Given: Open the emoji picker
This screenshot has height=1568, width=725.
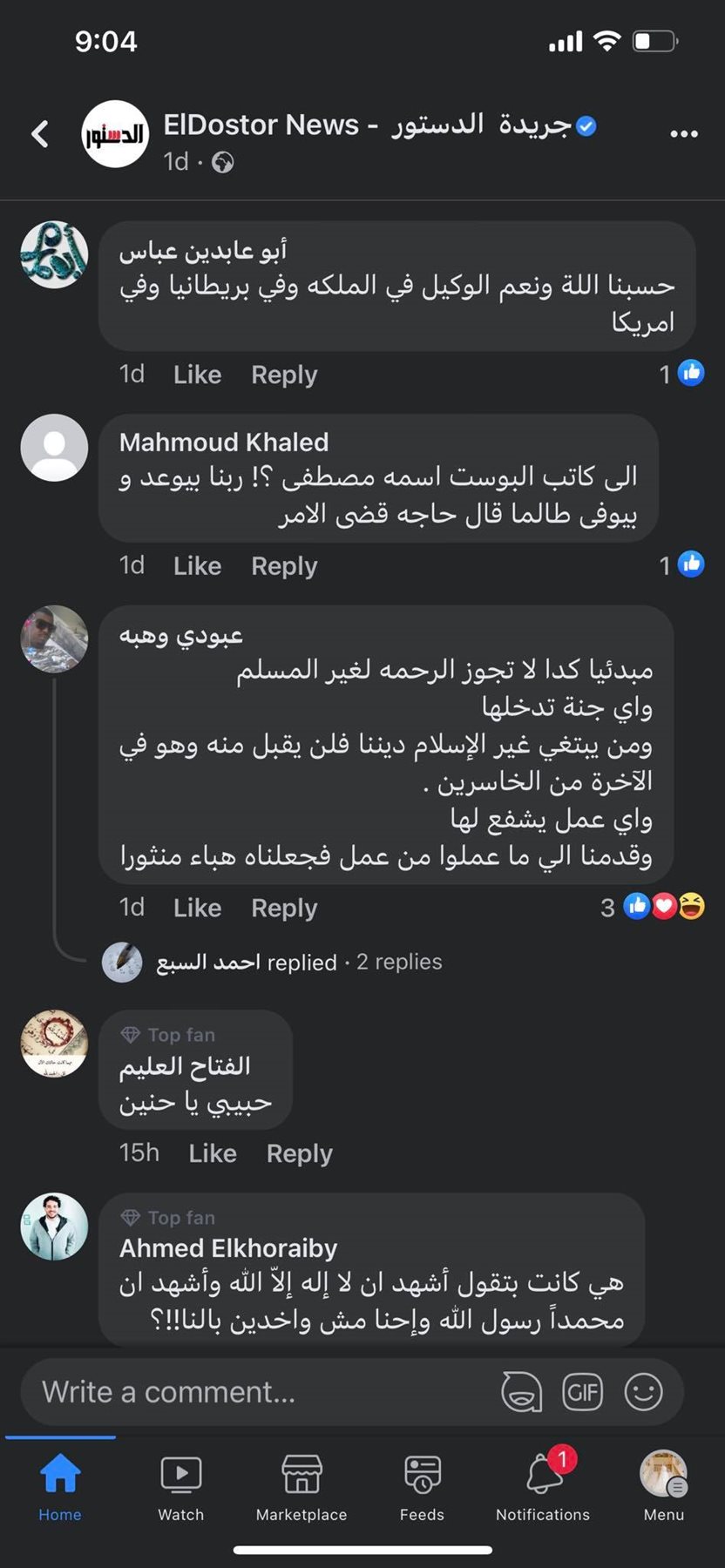Looking at the screenshot, I should (643, 1392).
